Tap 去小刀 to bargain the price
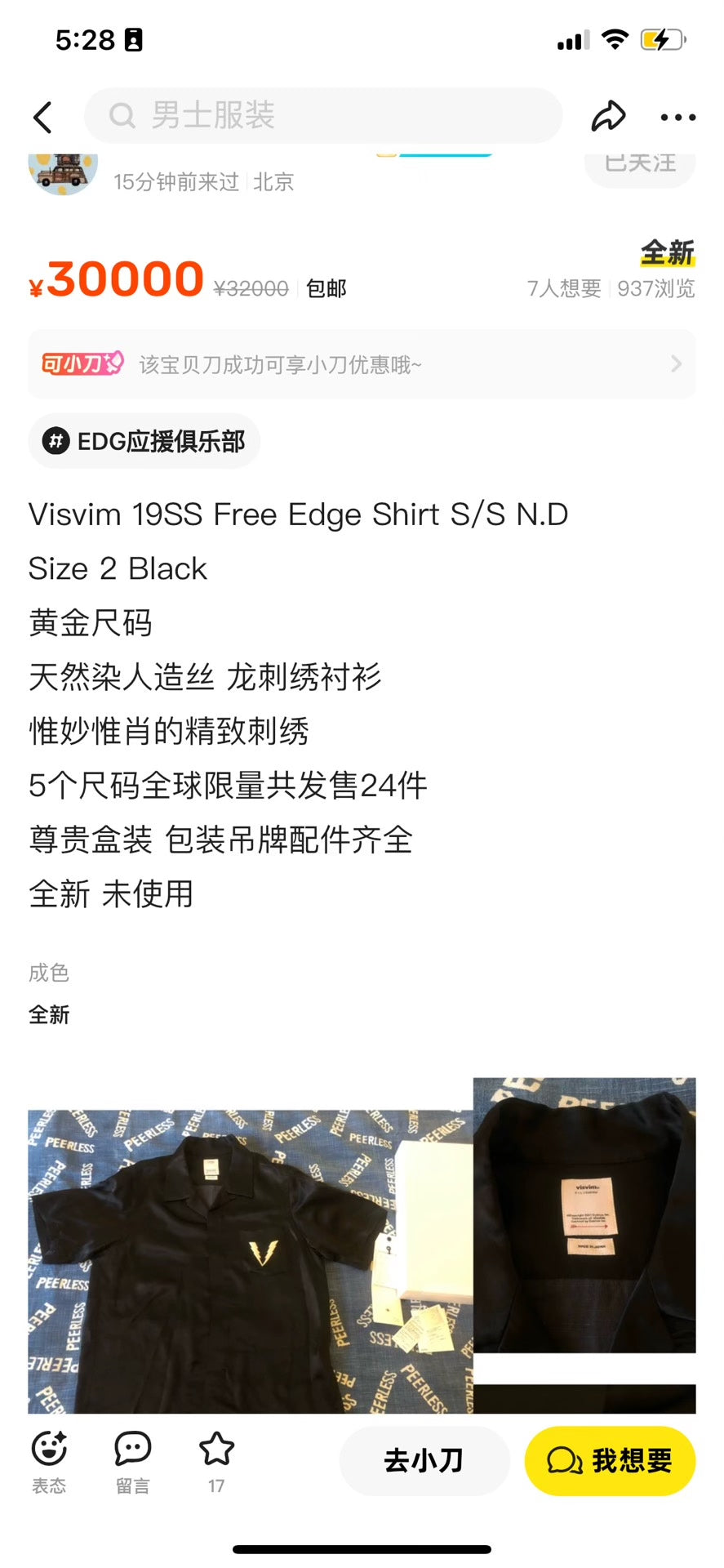Screen dimensions: 724x1568 coord(424,1460)
